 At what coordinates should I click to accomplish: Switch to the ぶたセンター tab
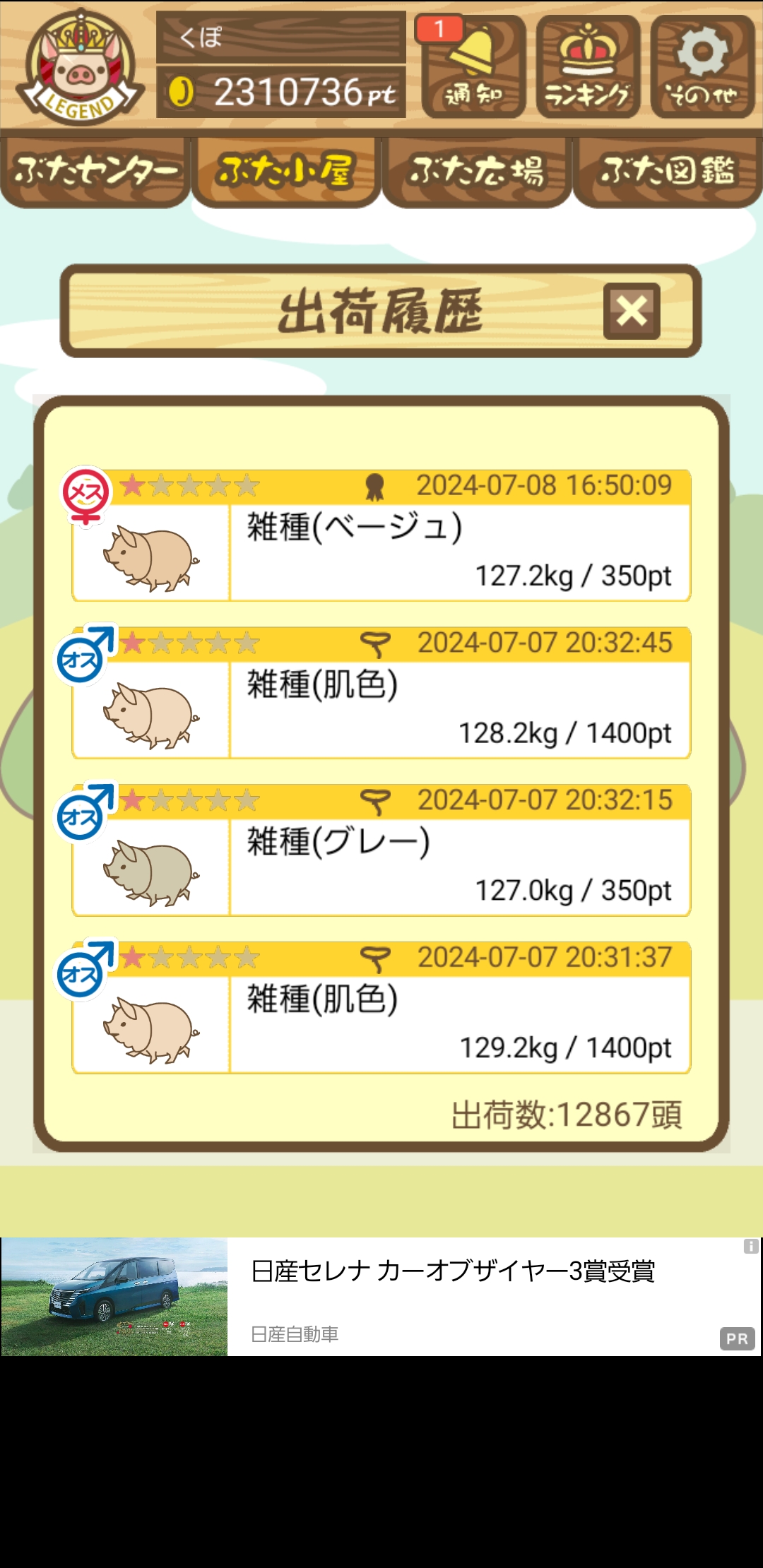click(95, 172)
